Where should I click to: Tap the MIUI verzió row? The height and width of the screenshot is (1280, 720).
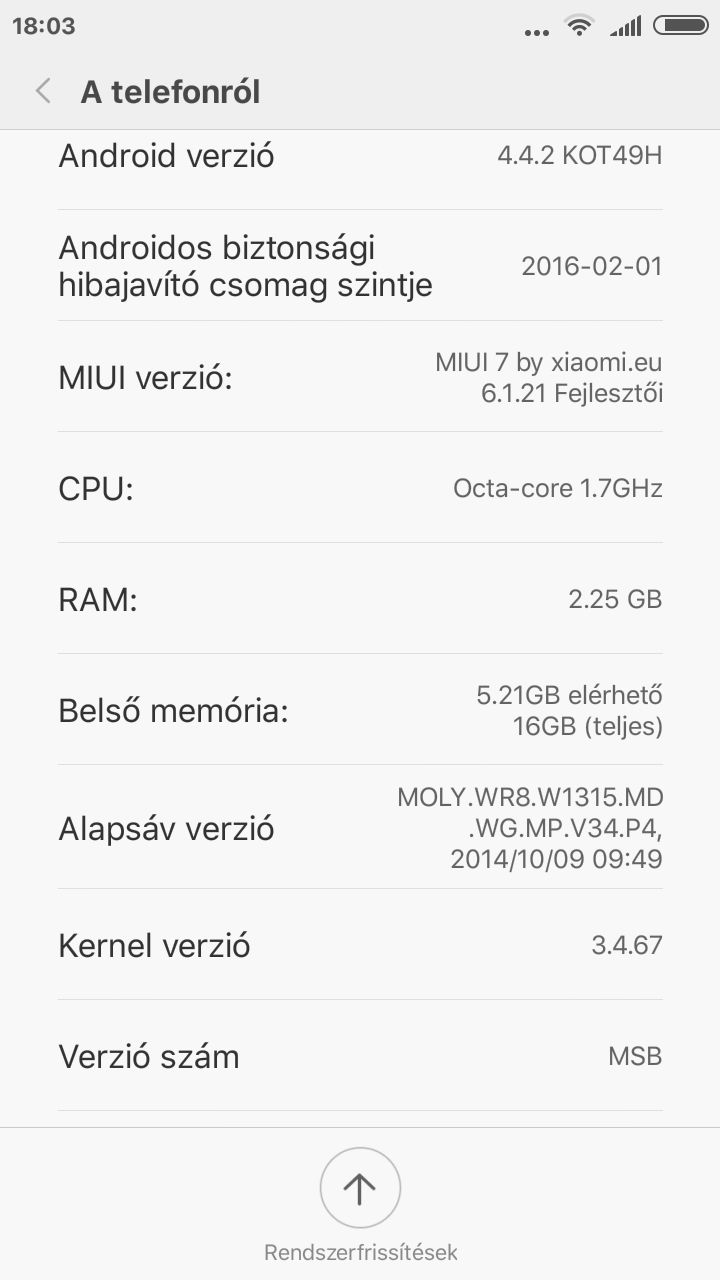360,378
